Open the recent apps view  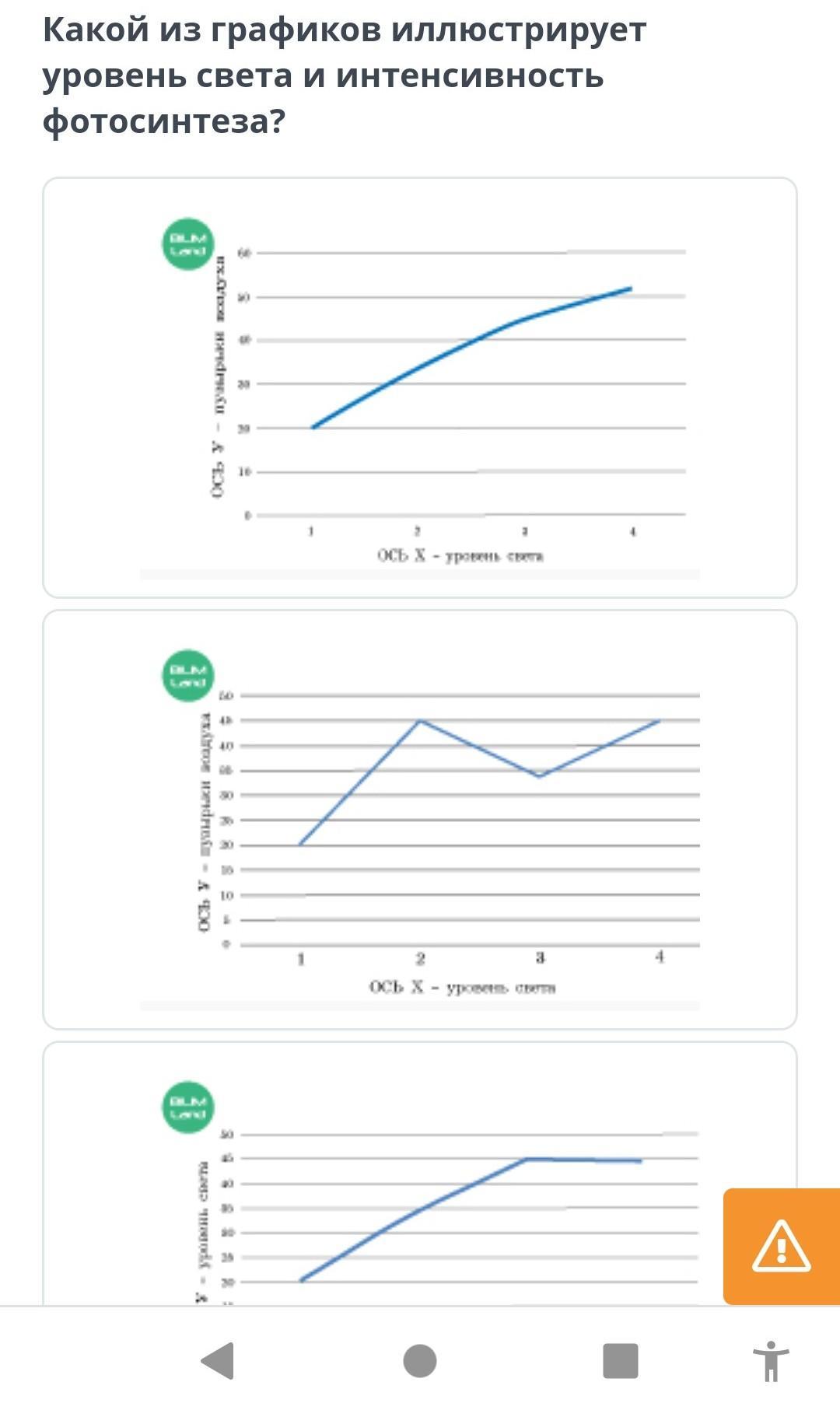click(621, 1361)
